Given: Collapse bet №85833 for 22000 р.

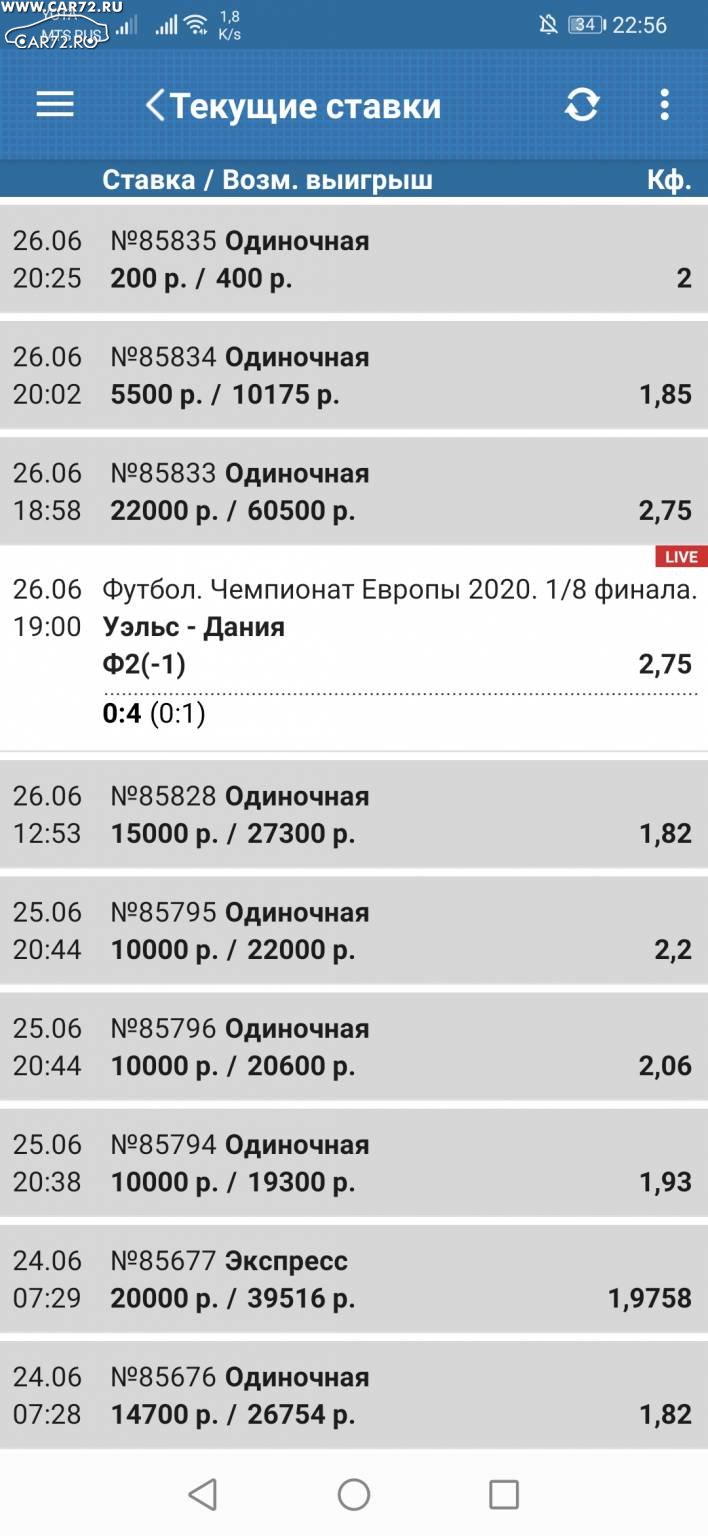Looking at the screenshot, I should [354, 491].
